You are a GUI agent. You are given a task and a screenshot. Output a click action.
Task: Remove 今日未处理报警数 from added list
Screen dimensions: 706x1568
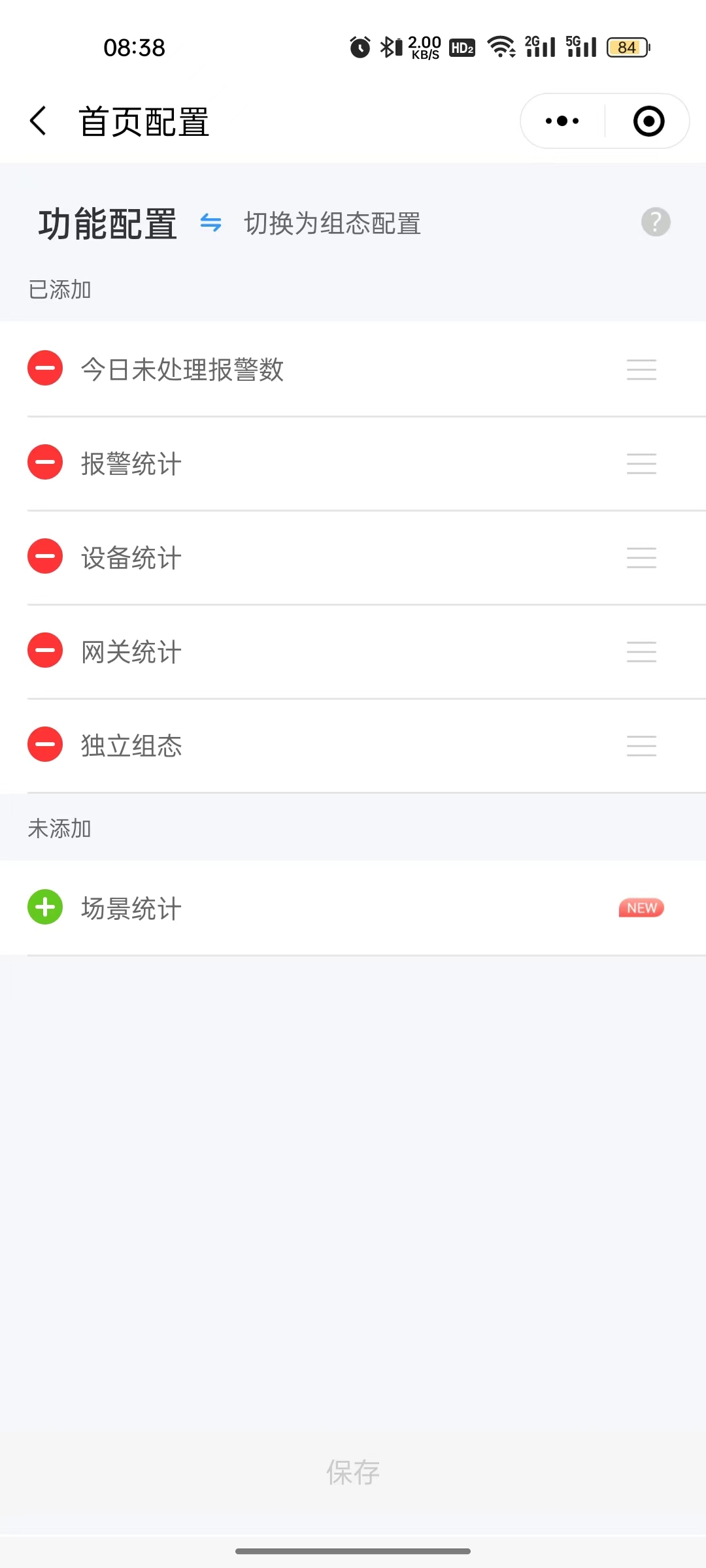coord(45,368)
